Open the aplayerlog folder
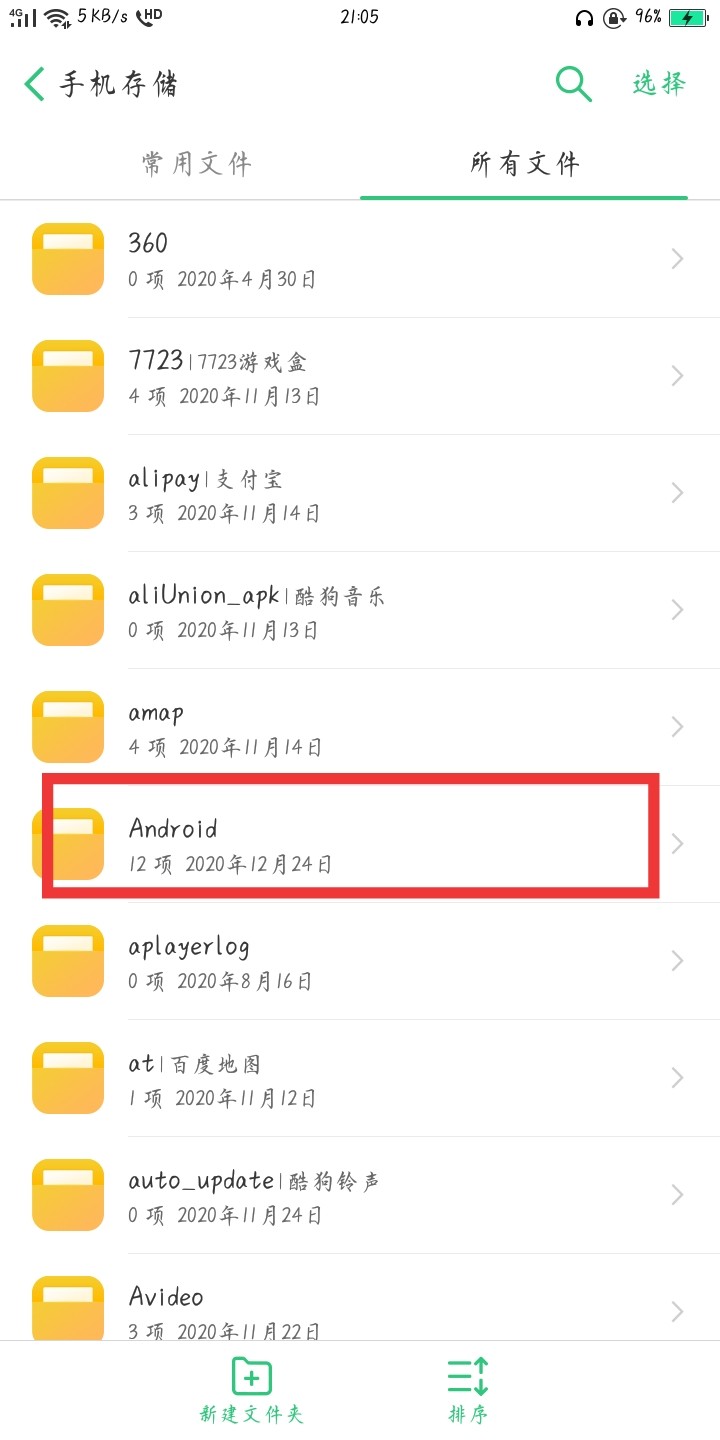This screenshot has height=1440, width=720. [360, 961]
